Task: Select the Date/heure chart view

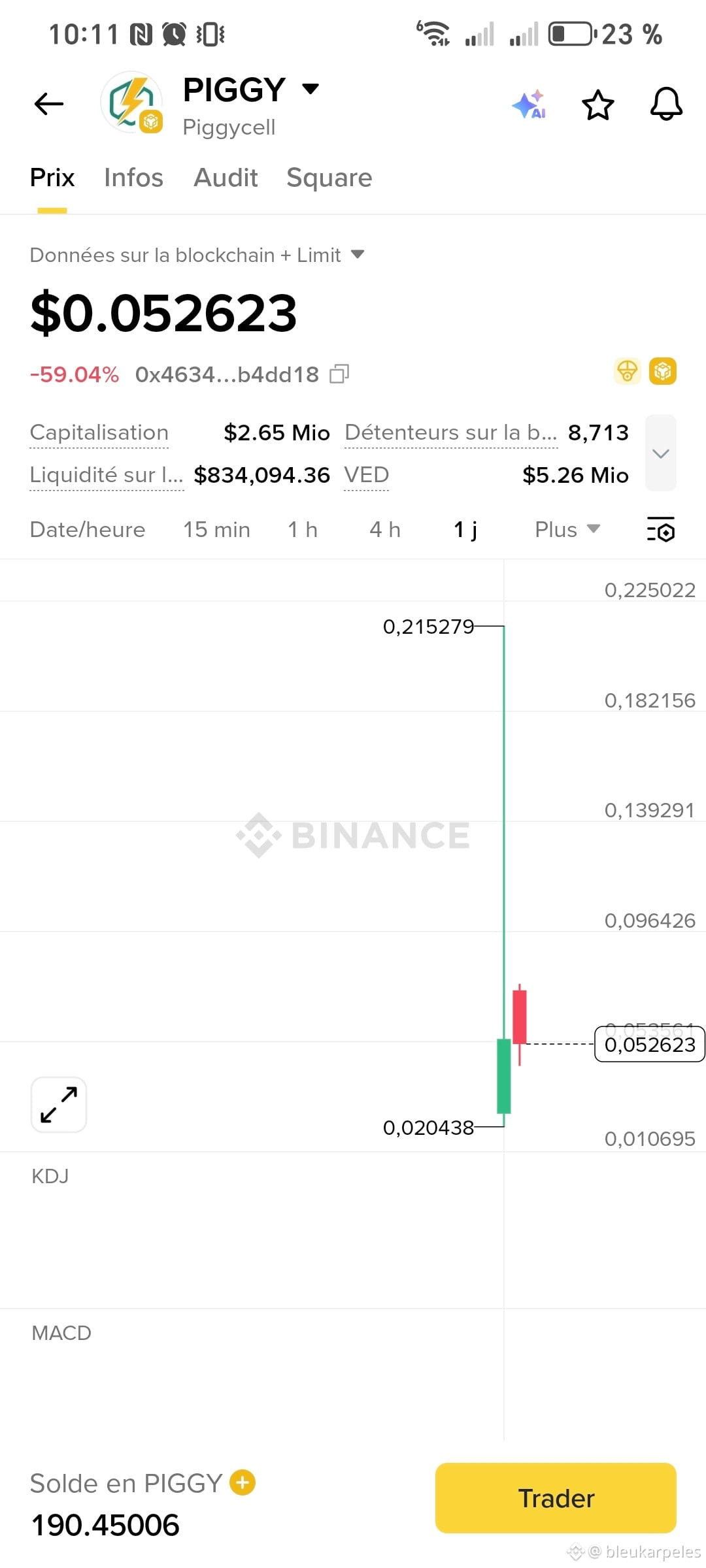Action: point(88,529)
